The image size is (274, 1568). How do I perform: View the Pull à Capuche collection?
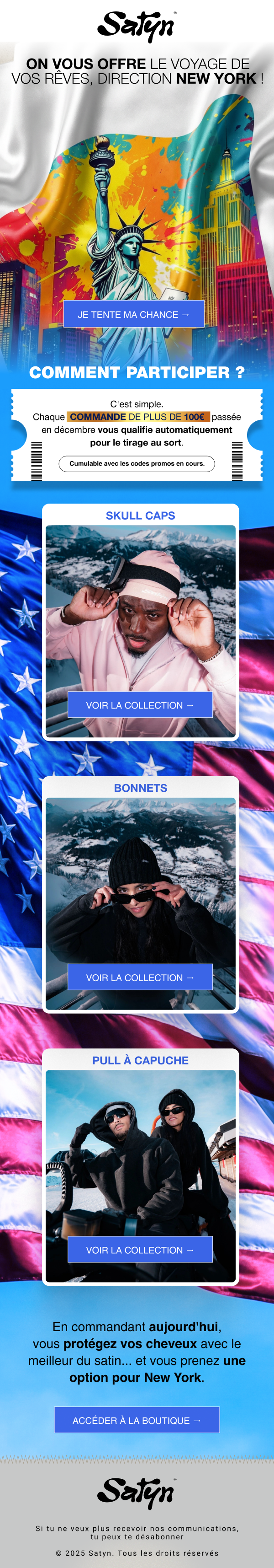pyautogui.click(x=140, y=1250)
